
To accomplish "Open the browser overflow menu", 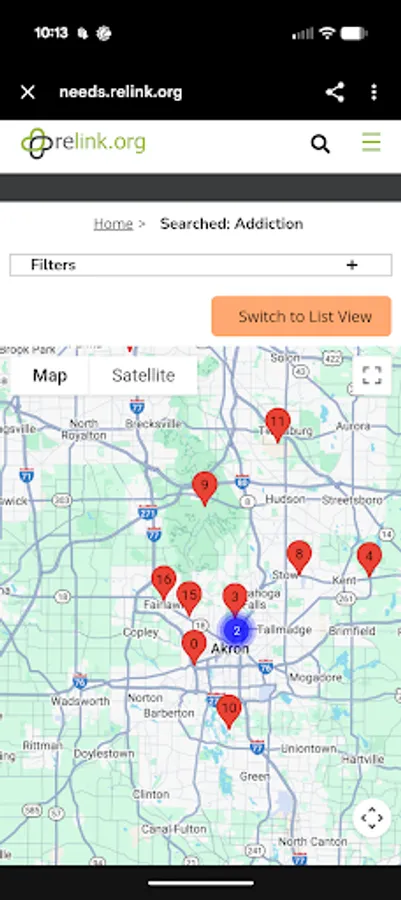I will (374, 92).
